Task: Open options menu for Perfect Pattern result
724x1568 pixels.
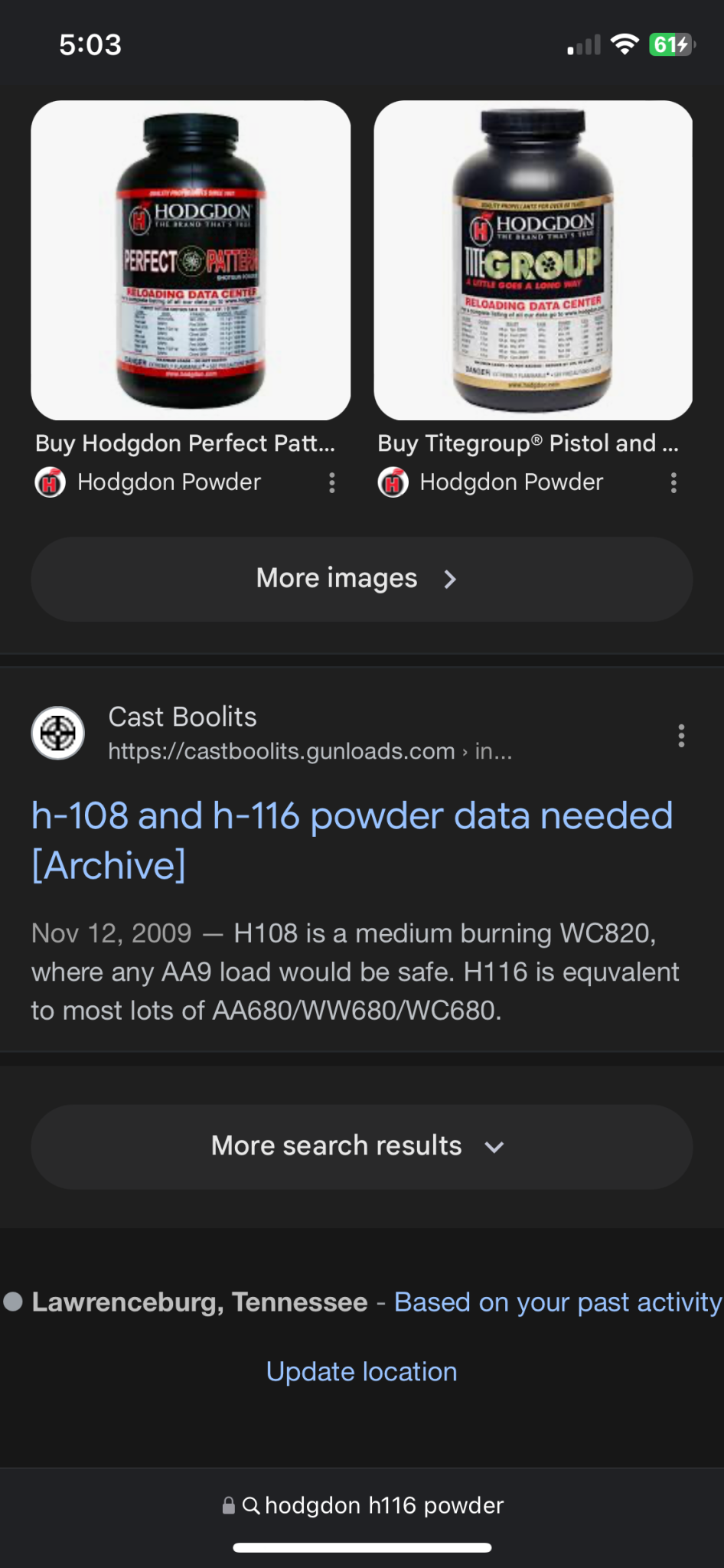Action: pos(331,482)
